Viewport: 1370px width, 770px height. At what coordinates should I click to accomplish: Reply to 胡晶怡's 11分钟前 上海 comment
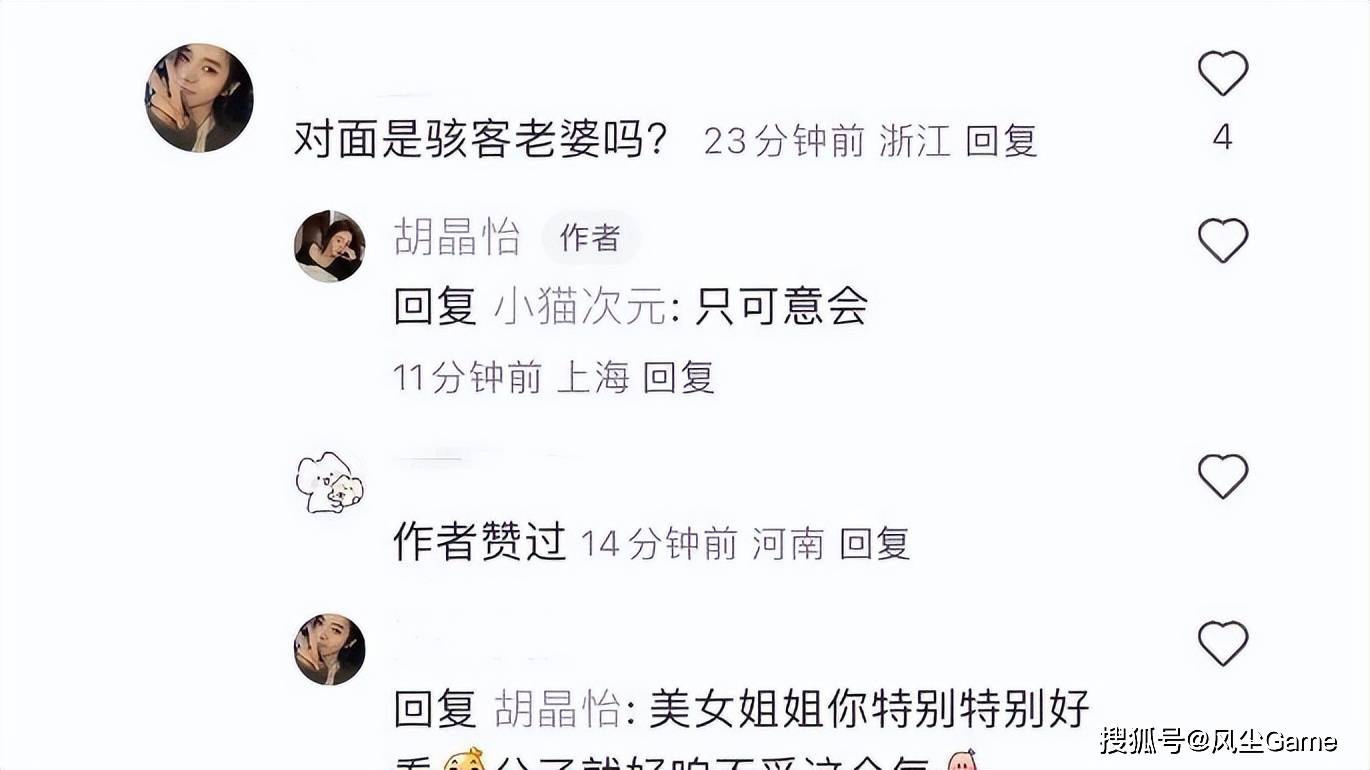tap(678, 378)
